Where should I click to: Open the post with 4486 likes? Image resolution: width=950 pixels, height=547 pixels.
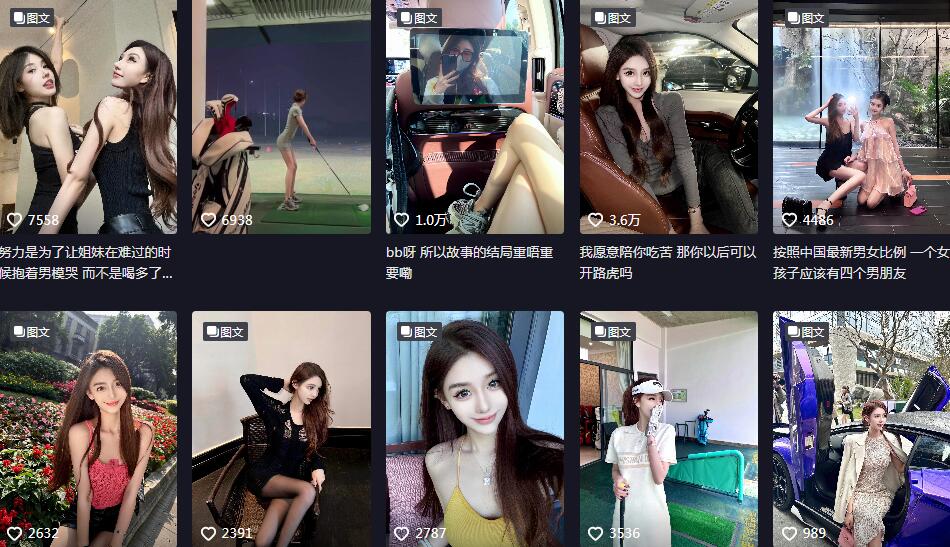[861, 115]
